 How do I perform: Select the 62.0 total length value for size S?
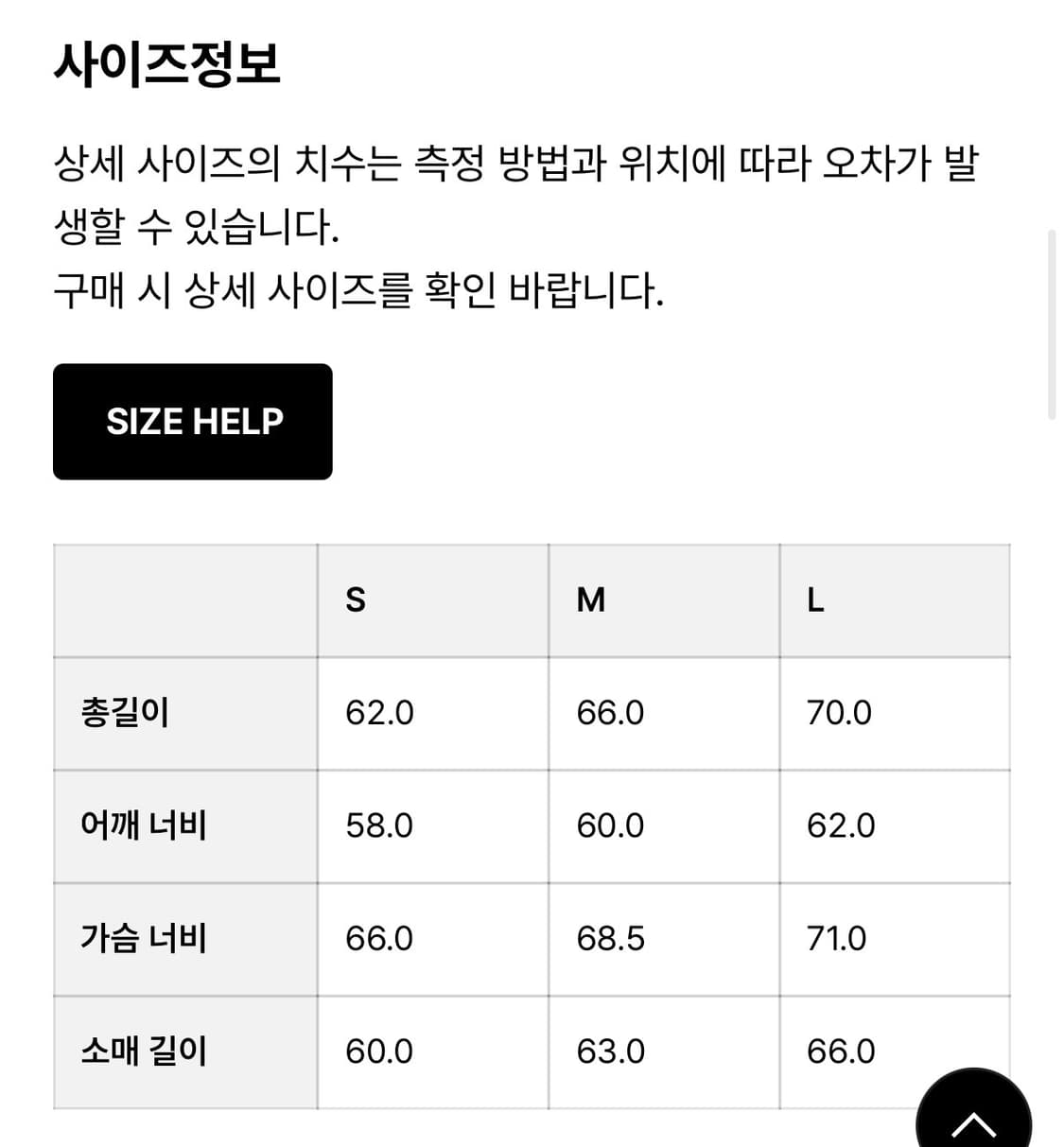click(379, 711)
